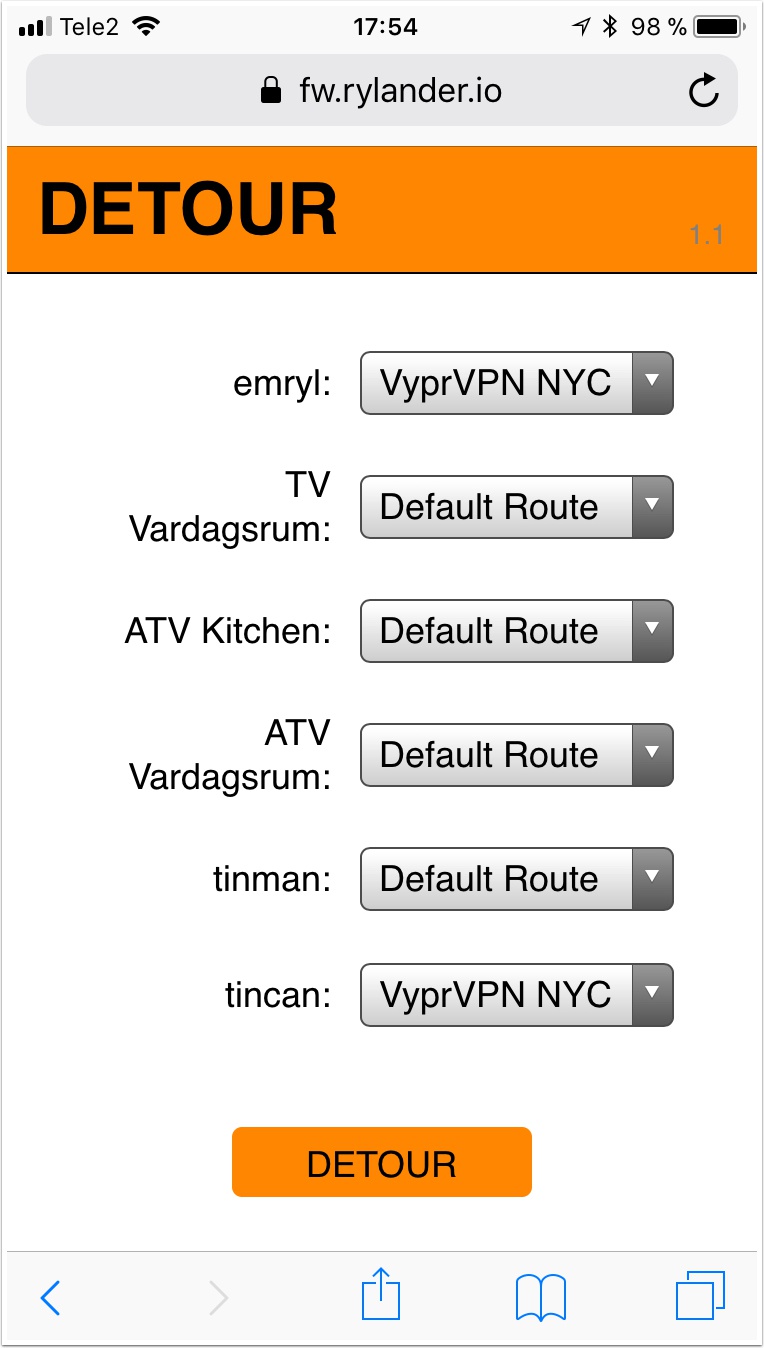The image size is (764, 1348).
Task: Go back to the previous page
Action: pos(50,1298)
